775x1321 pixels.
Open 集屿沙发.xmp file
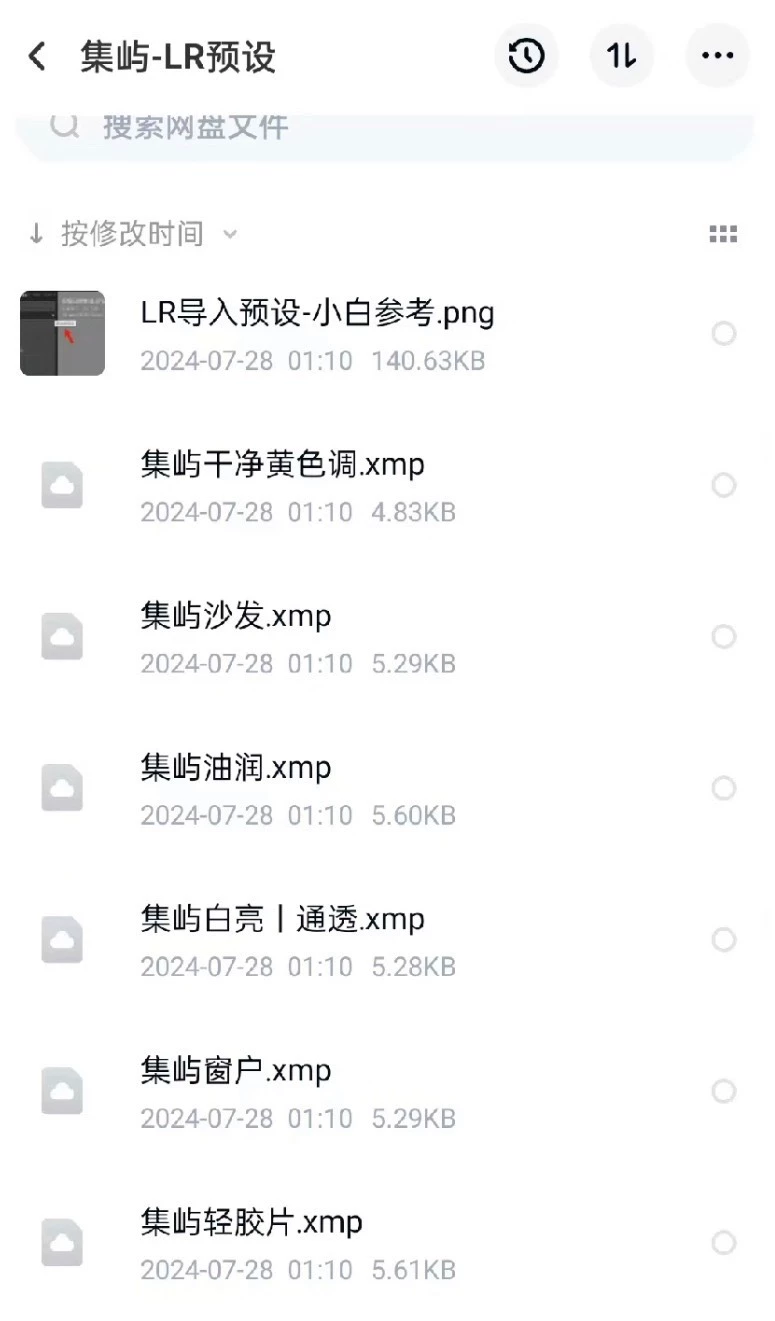click(x=236, y=617)
